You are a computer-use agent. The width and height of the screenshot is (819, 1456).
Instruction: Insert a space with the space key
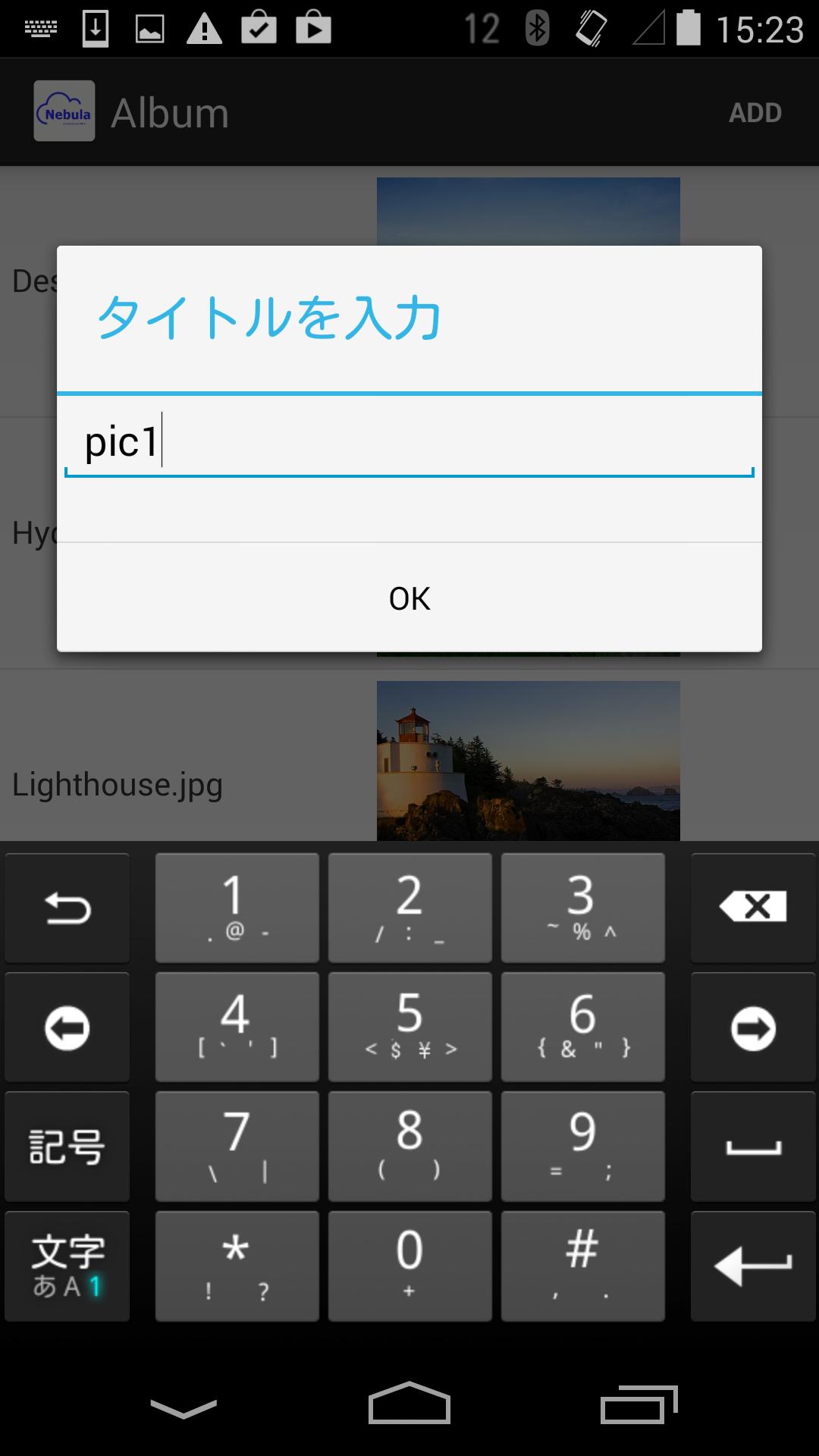coord(753,1146)
